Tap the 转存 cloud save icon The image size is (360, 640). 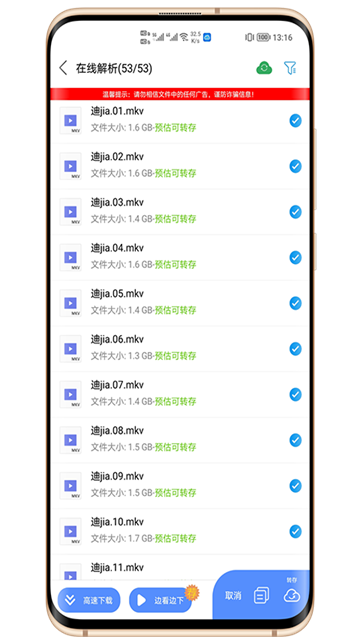(292, 593)
